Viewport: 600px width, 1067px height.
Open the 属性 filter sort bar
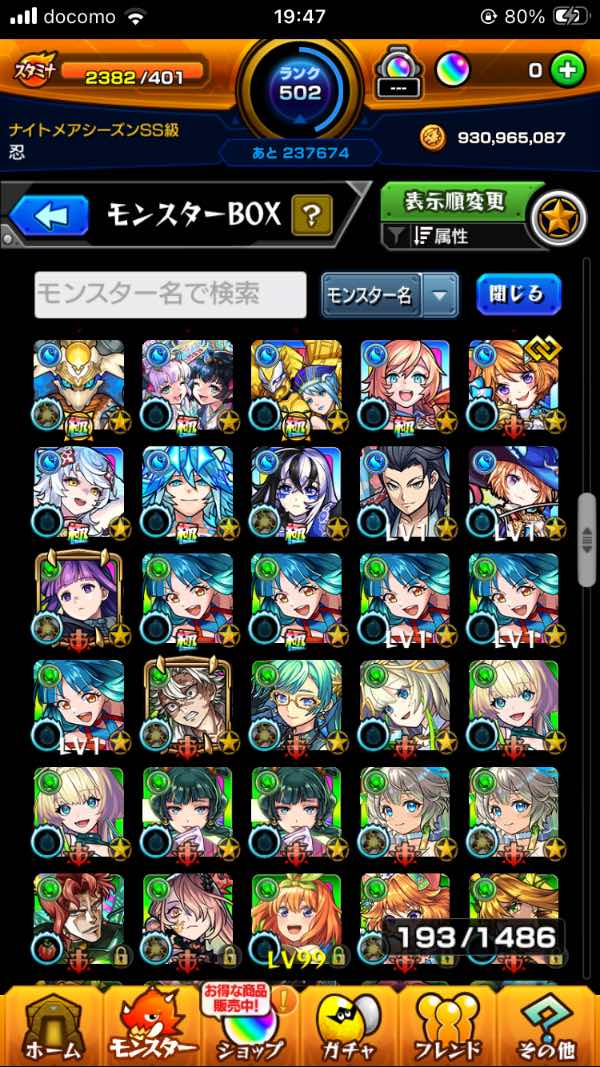(x=454, y=237)
